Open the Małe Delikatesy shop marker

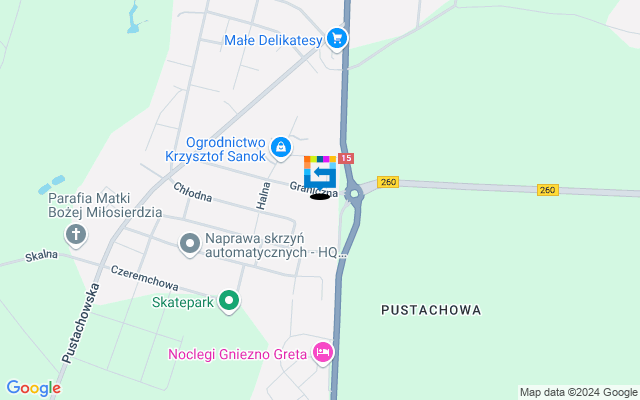click(x=337, y=40)
